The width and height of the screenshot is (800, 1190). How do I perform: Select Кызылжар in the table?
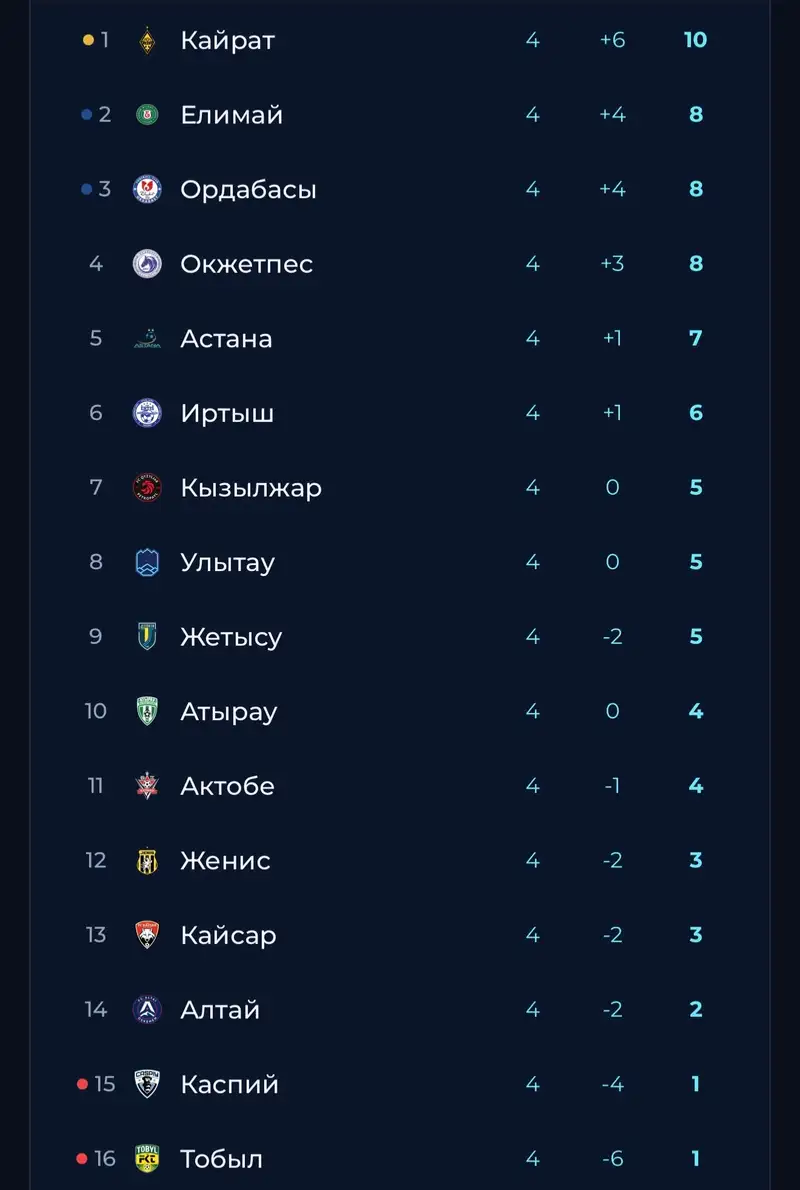pyautogui.click(x=251, y=488)
